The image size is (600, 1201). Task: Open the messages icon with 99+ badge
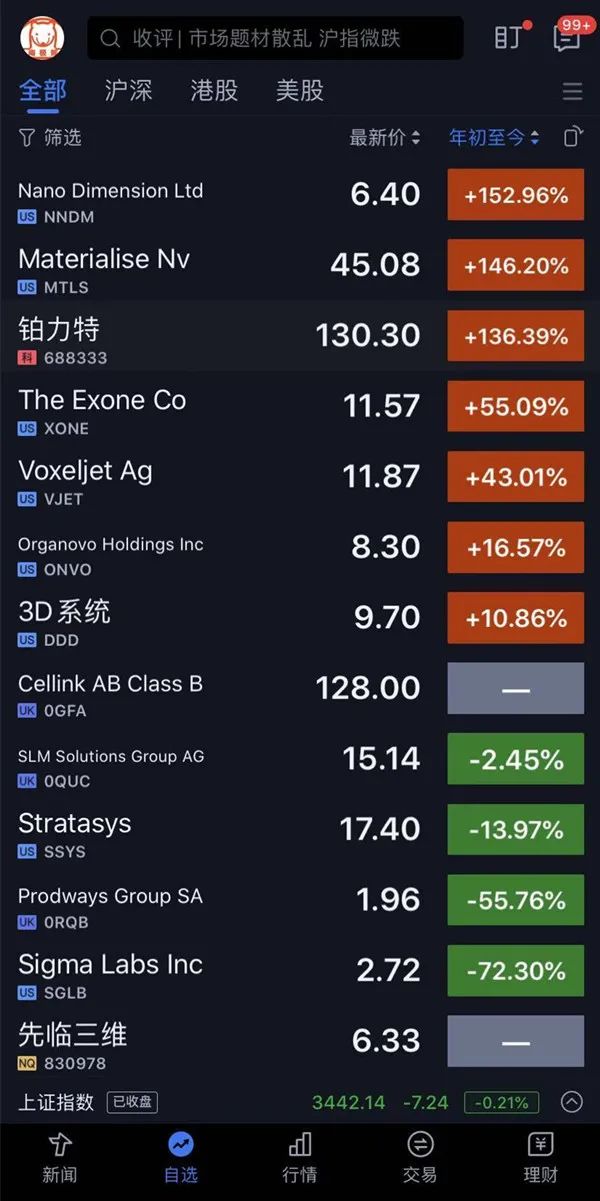click(568, 38)
